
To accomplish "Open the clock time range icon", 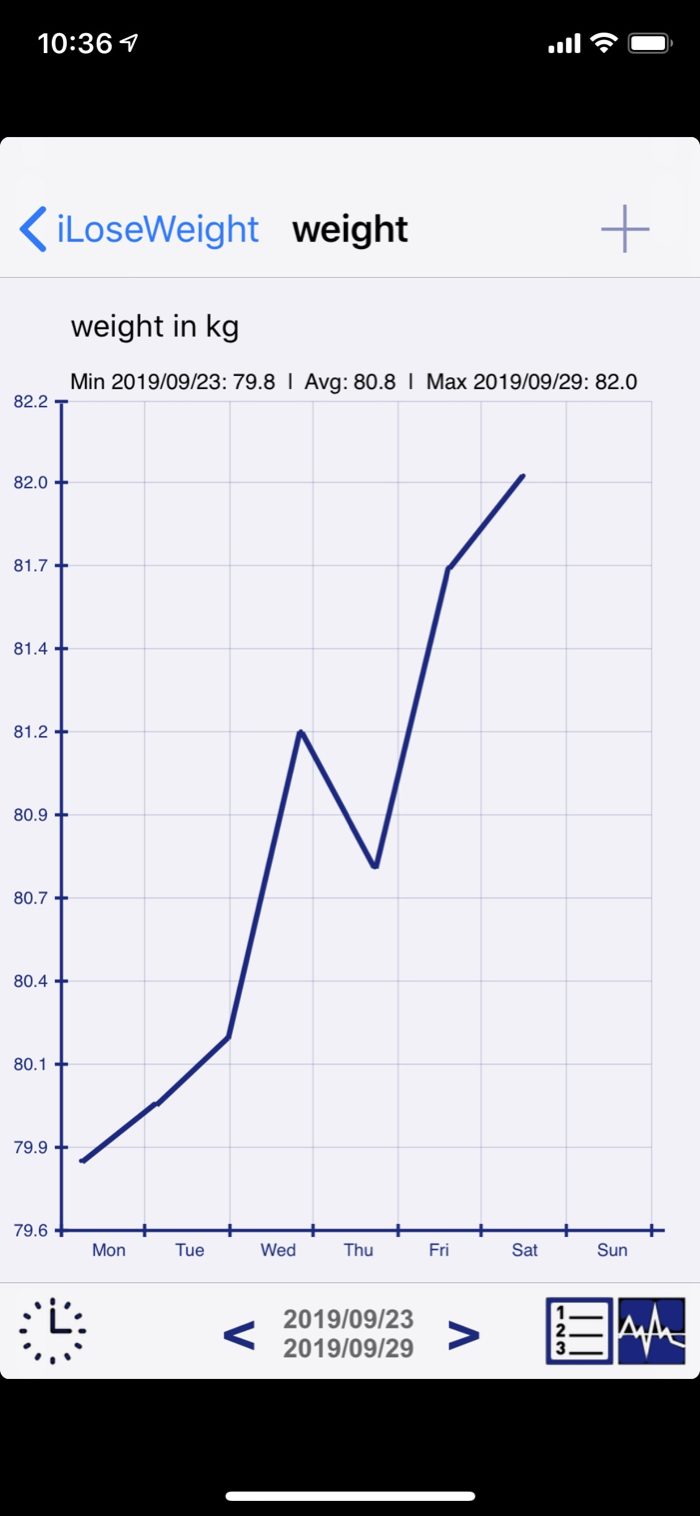I will pyautogui.click(x=52, y=1331).
